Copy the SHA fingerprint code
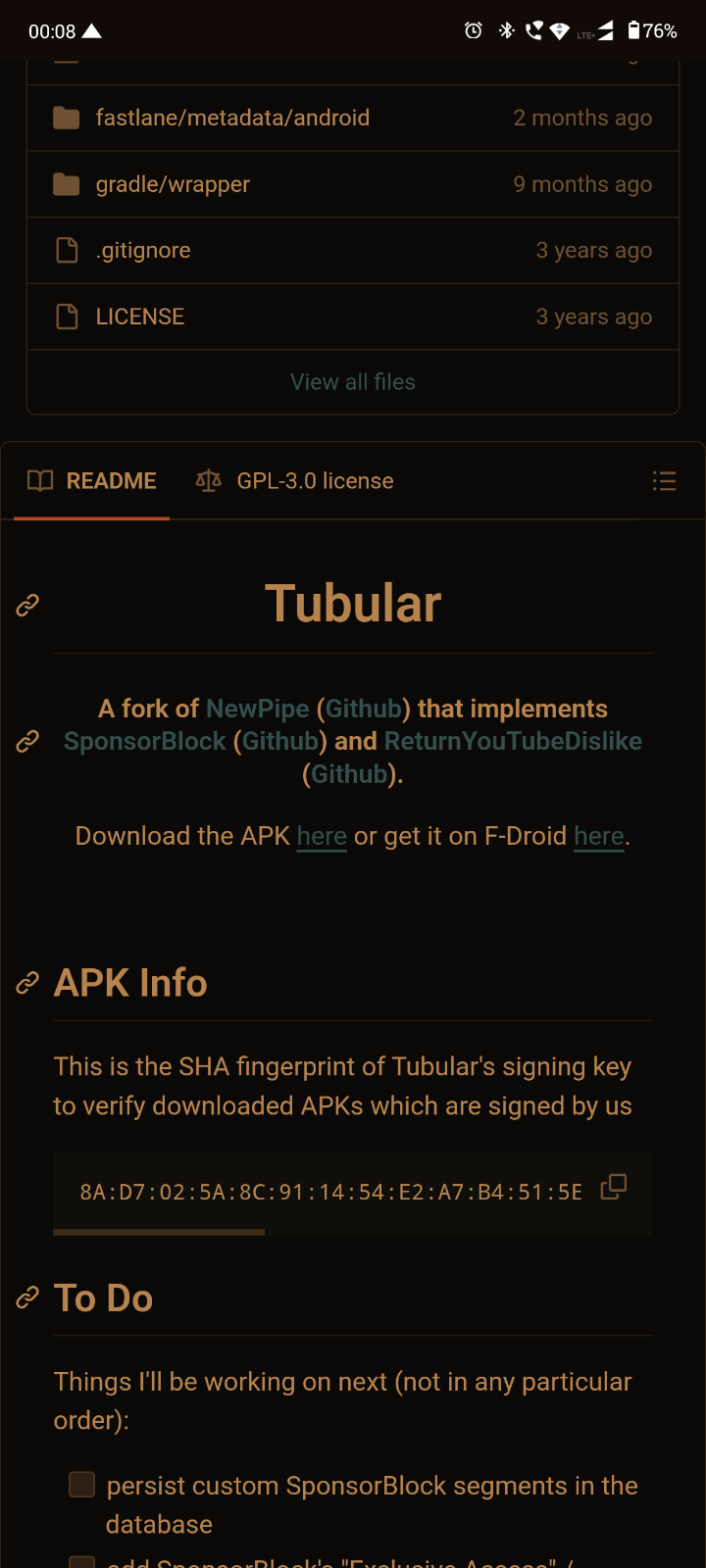 [x=614, y=1186]
